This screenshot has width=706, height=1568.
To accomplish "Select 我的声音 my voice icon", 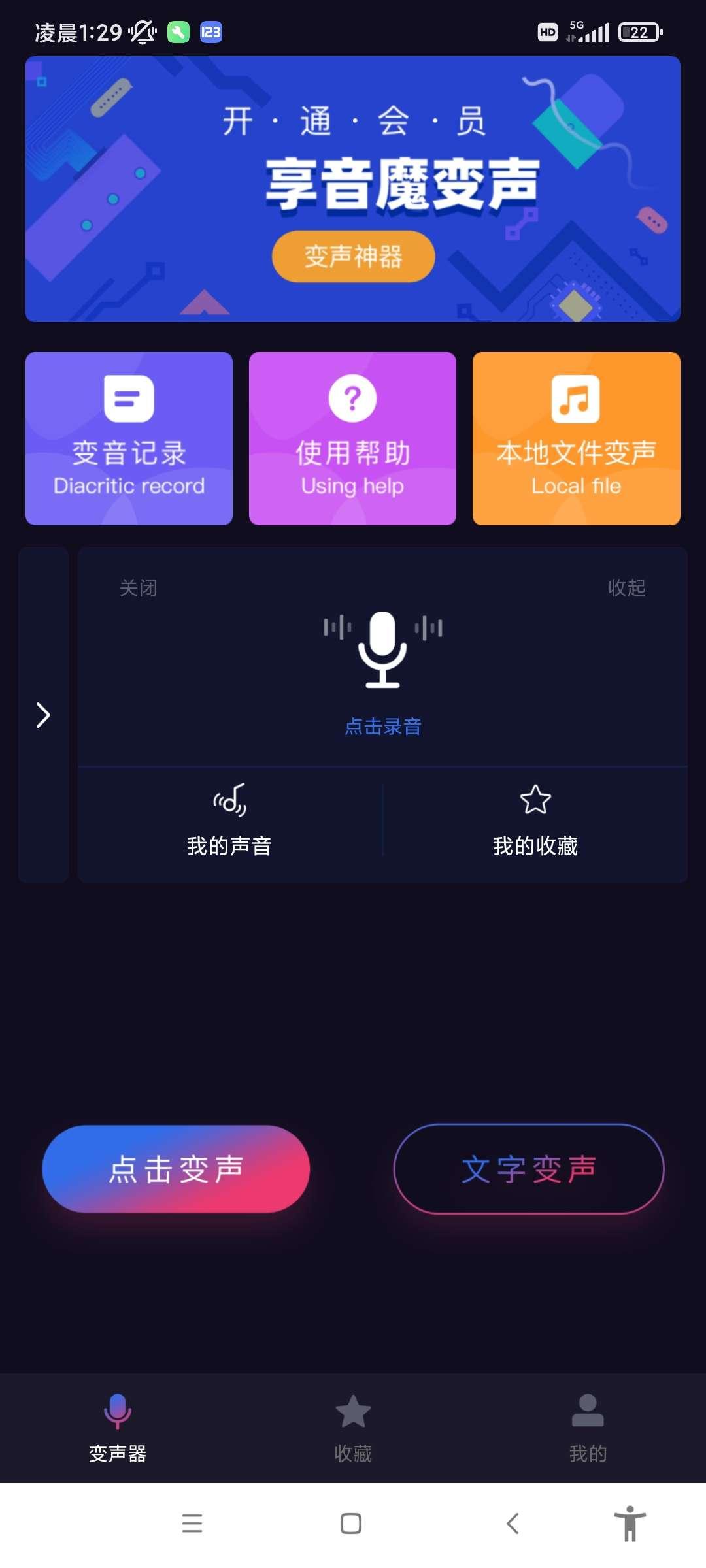I will tap(230, 817).
